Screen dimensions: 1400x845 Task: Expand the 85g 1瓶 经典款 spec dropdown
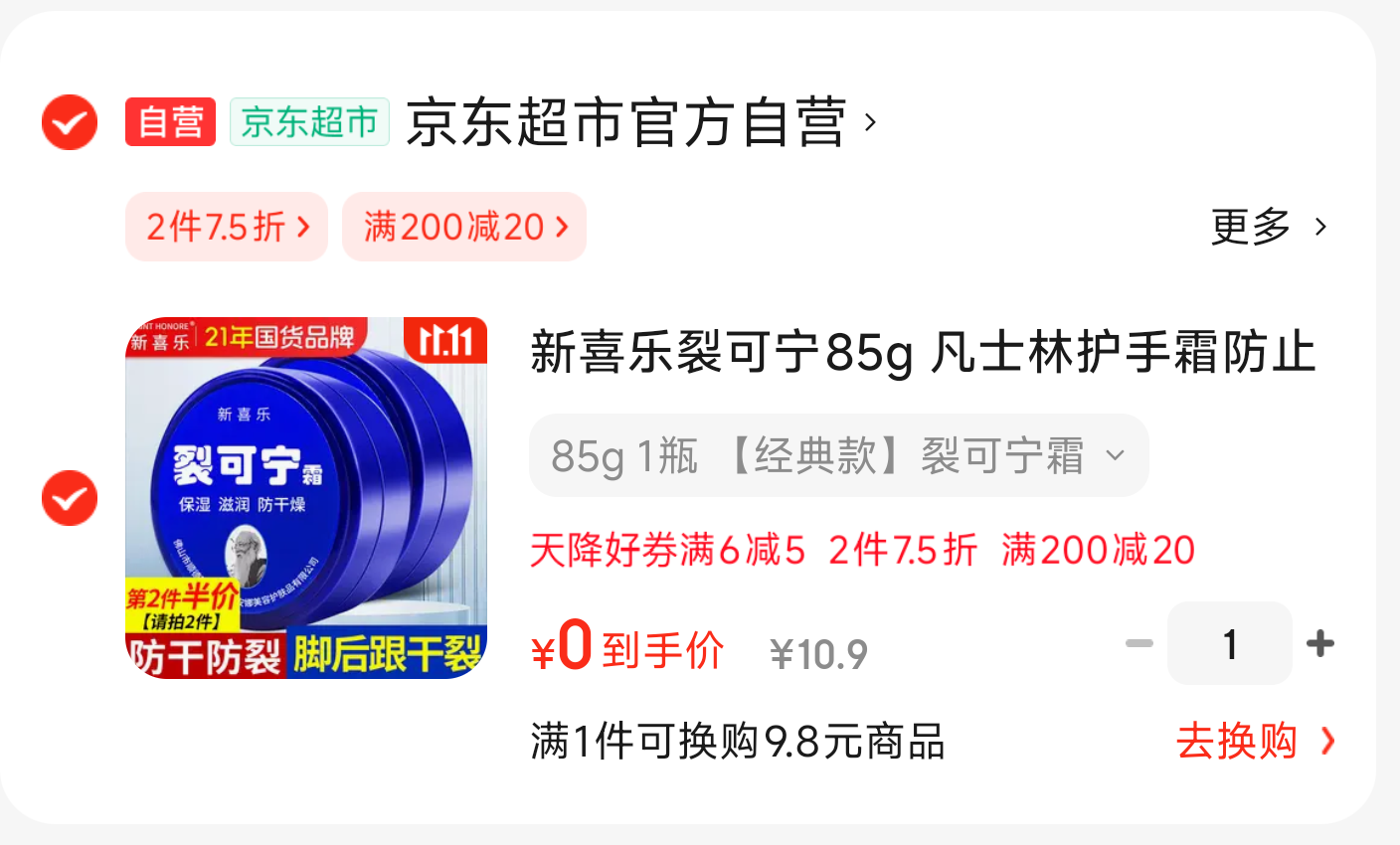pos(838,456)
